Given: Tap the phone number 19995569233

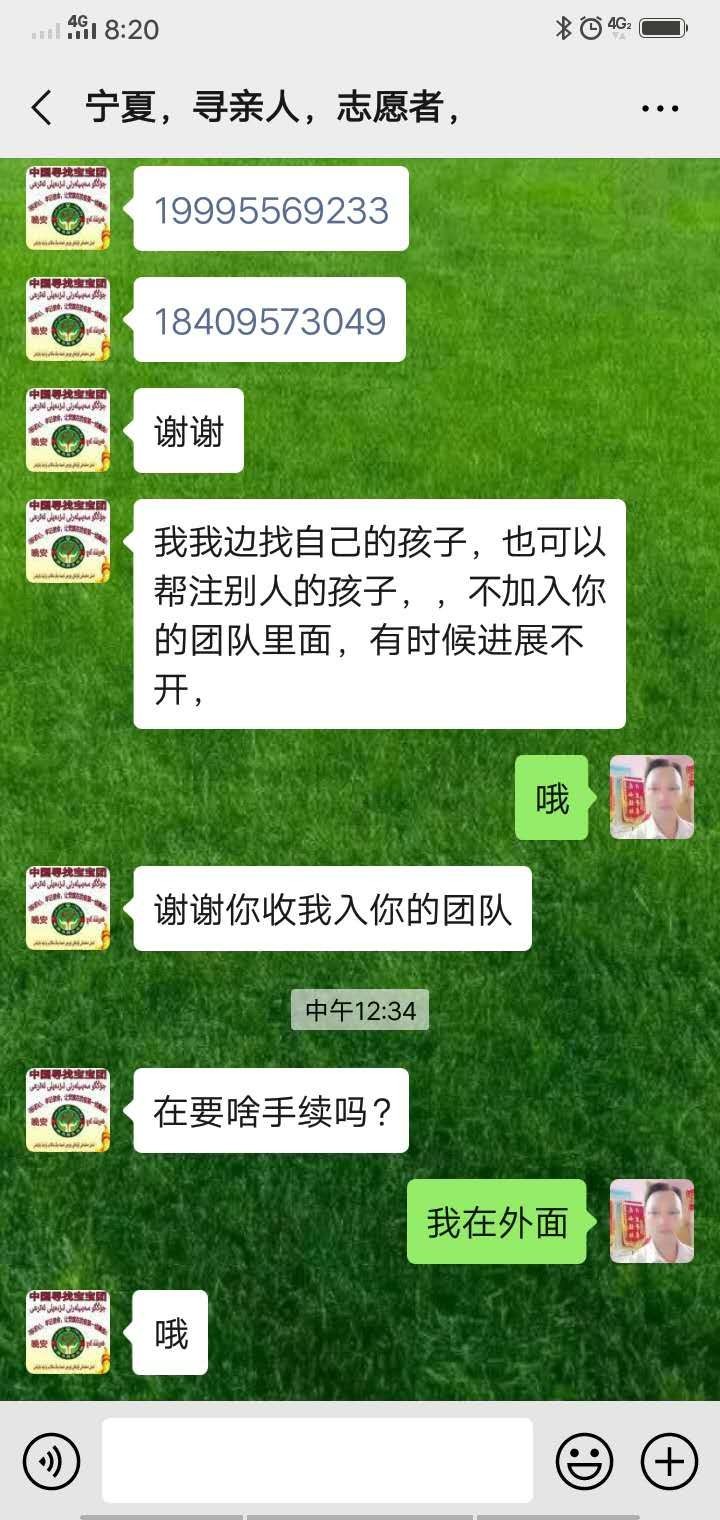Looking at the screenshot, I should [x=271, y=210].
